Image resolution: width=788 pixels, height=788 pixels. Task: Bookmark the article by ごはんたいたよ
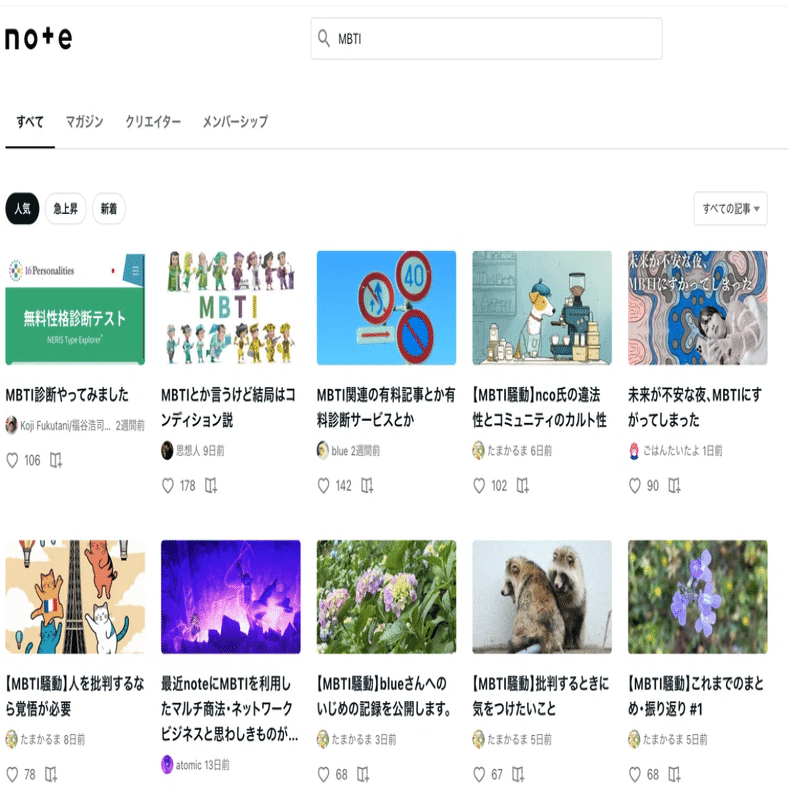point(675,486)
